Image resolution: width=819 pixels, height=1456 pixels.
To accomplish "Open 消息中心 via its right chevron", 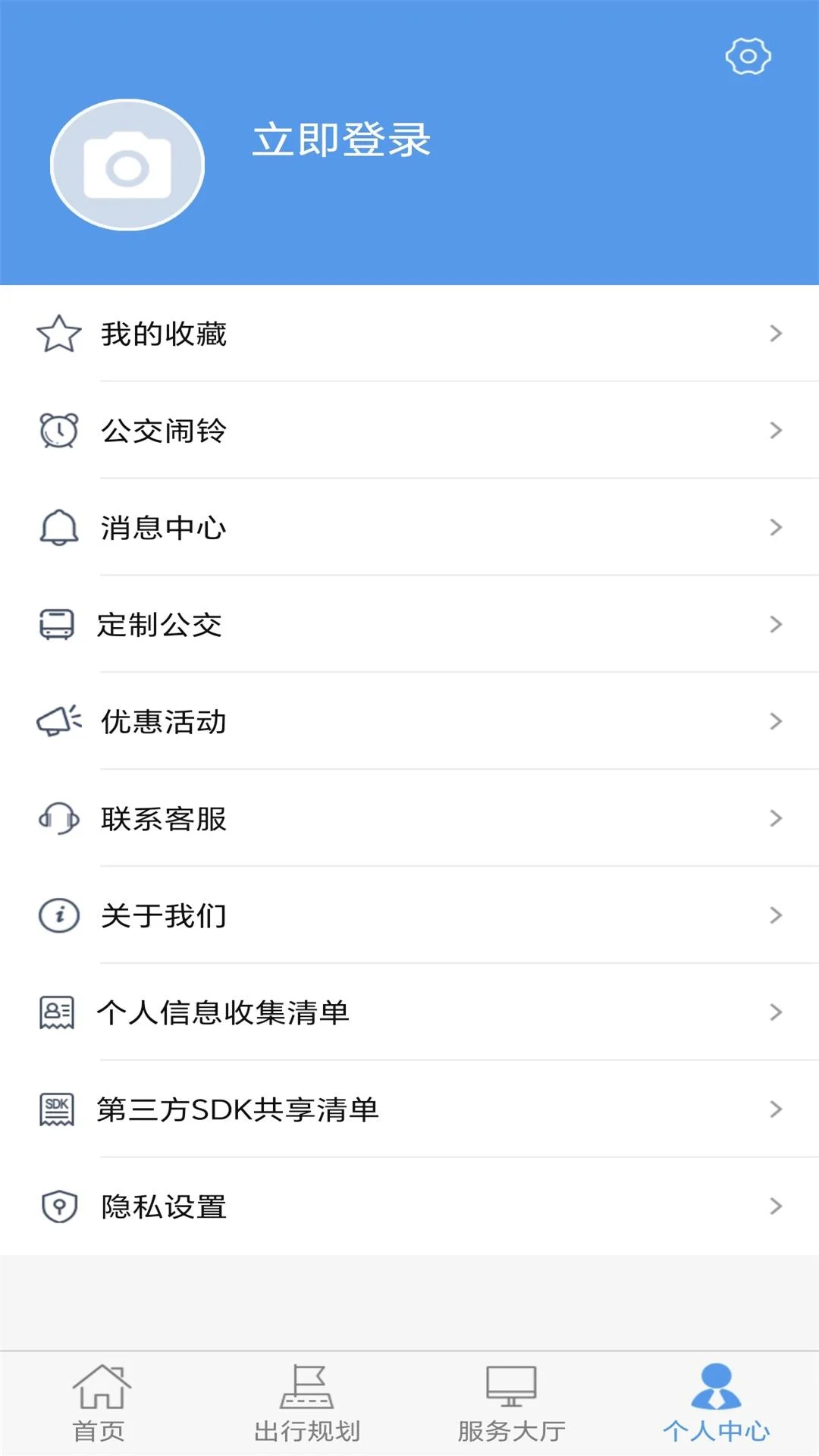I will tap(774, 528).
